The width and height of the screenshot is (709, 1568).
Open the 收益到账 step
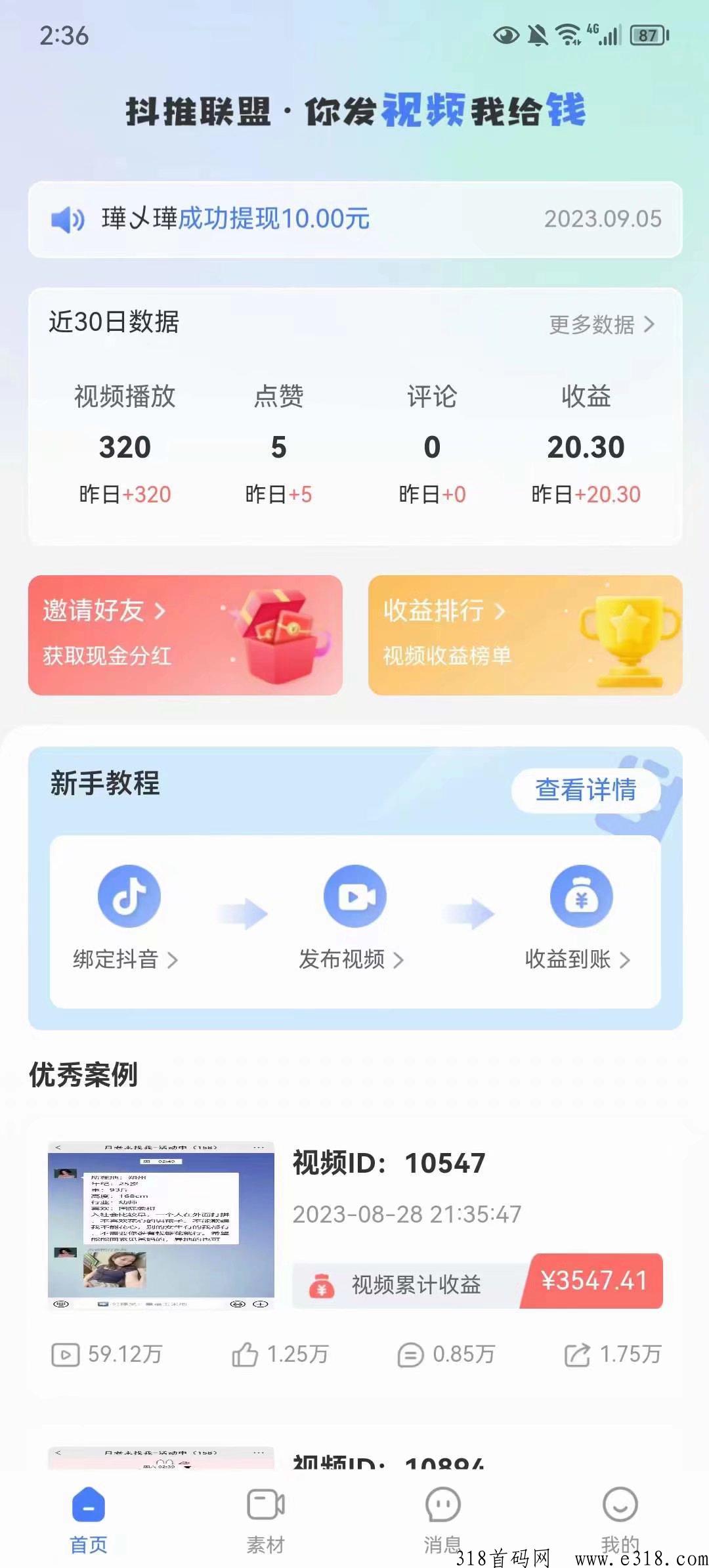click(579, 917)
